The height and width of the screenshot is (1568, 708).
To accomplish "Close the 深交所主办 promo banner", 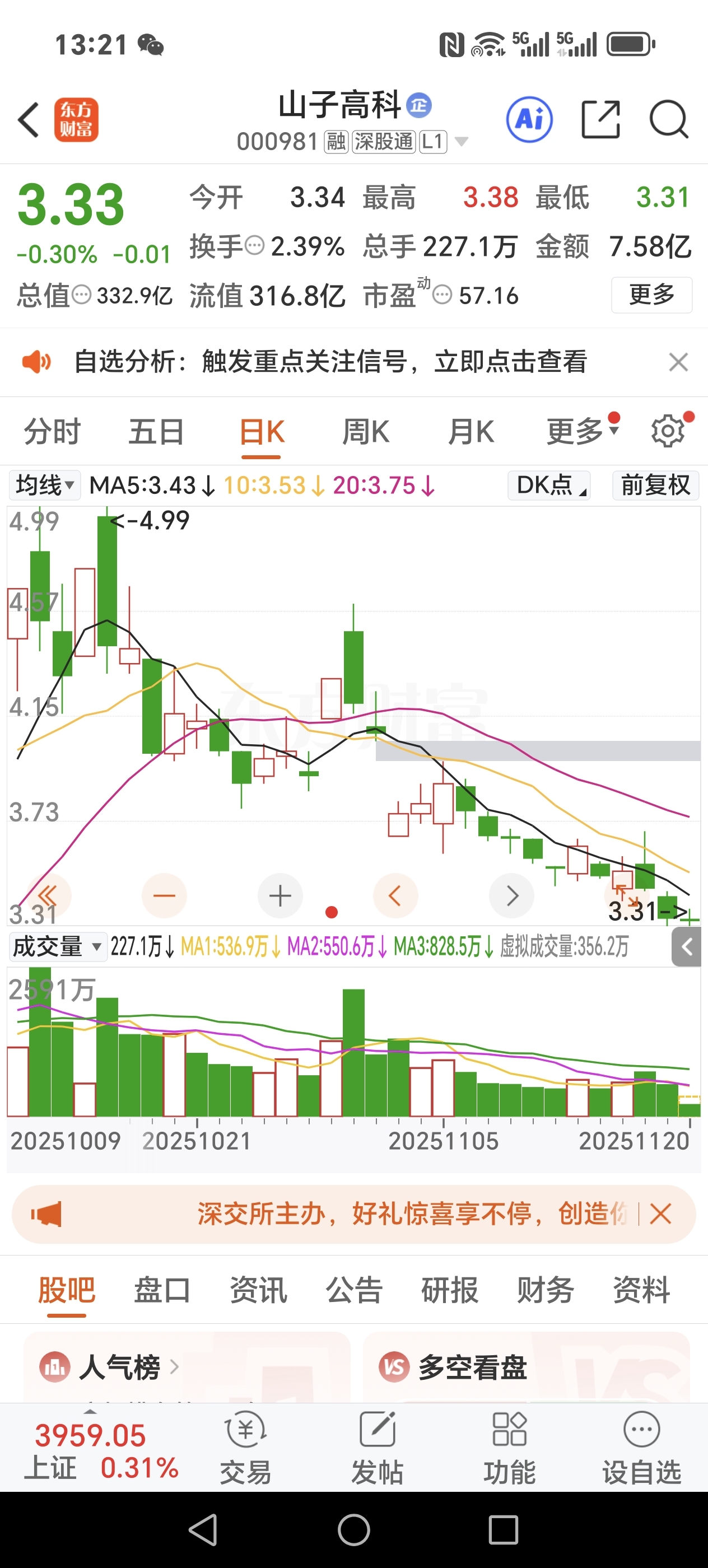I will pyautogui.click(x=660, y=1214).
